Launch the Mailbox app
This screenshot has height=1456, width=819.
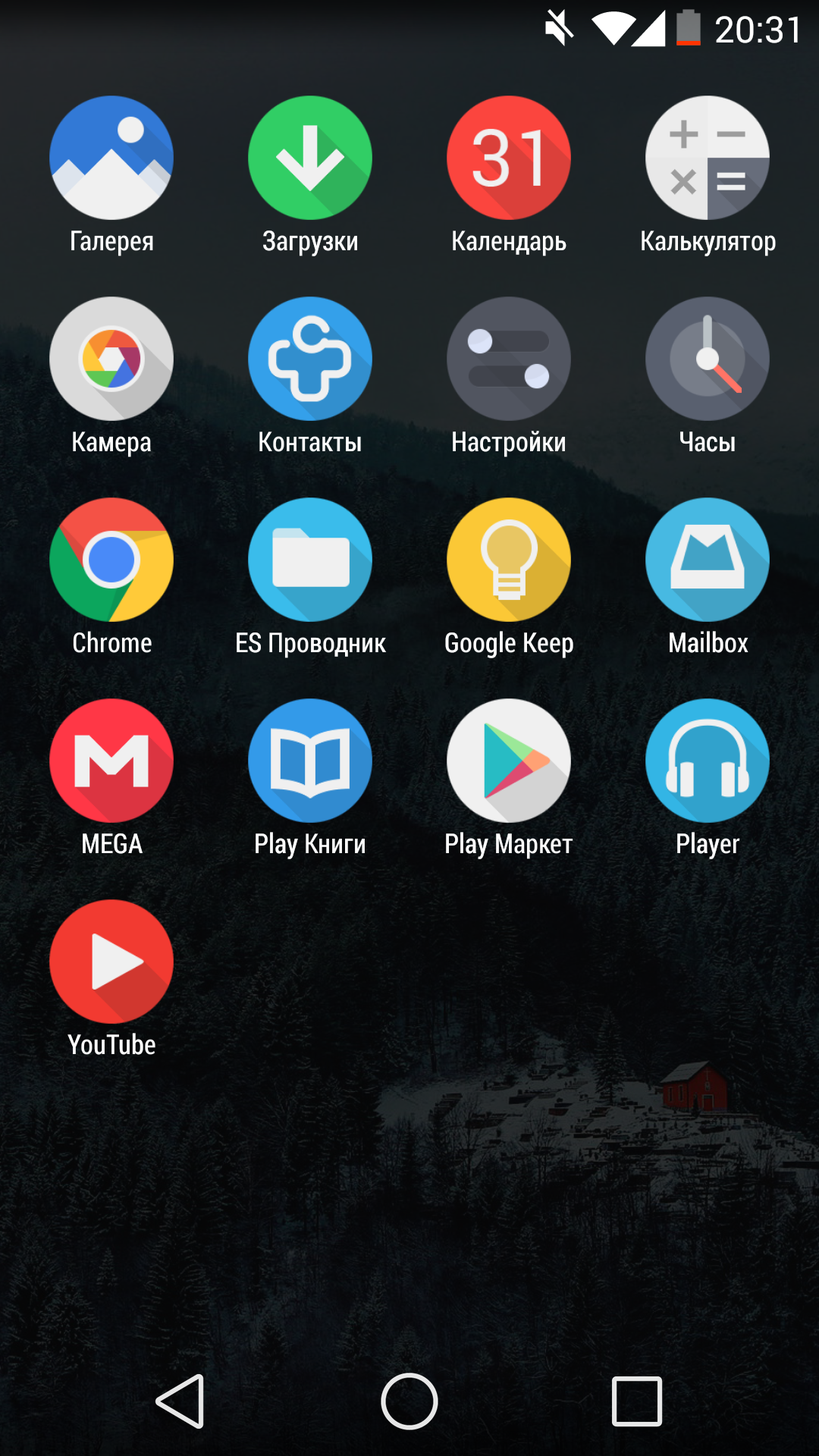click(708, 560)
